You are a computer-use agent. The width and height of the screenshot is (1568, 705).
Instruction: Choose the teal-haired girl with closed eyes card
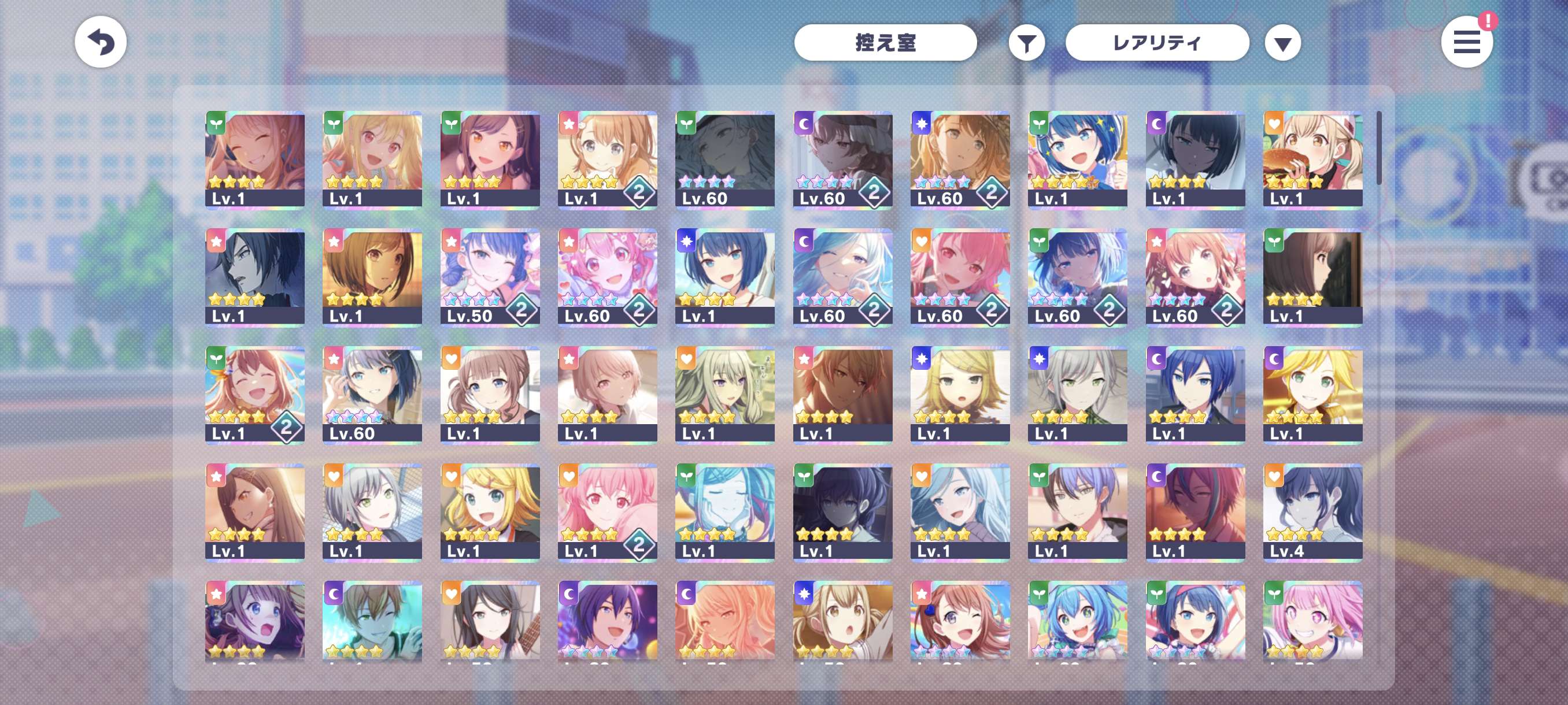(x=724, y=512)
